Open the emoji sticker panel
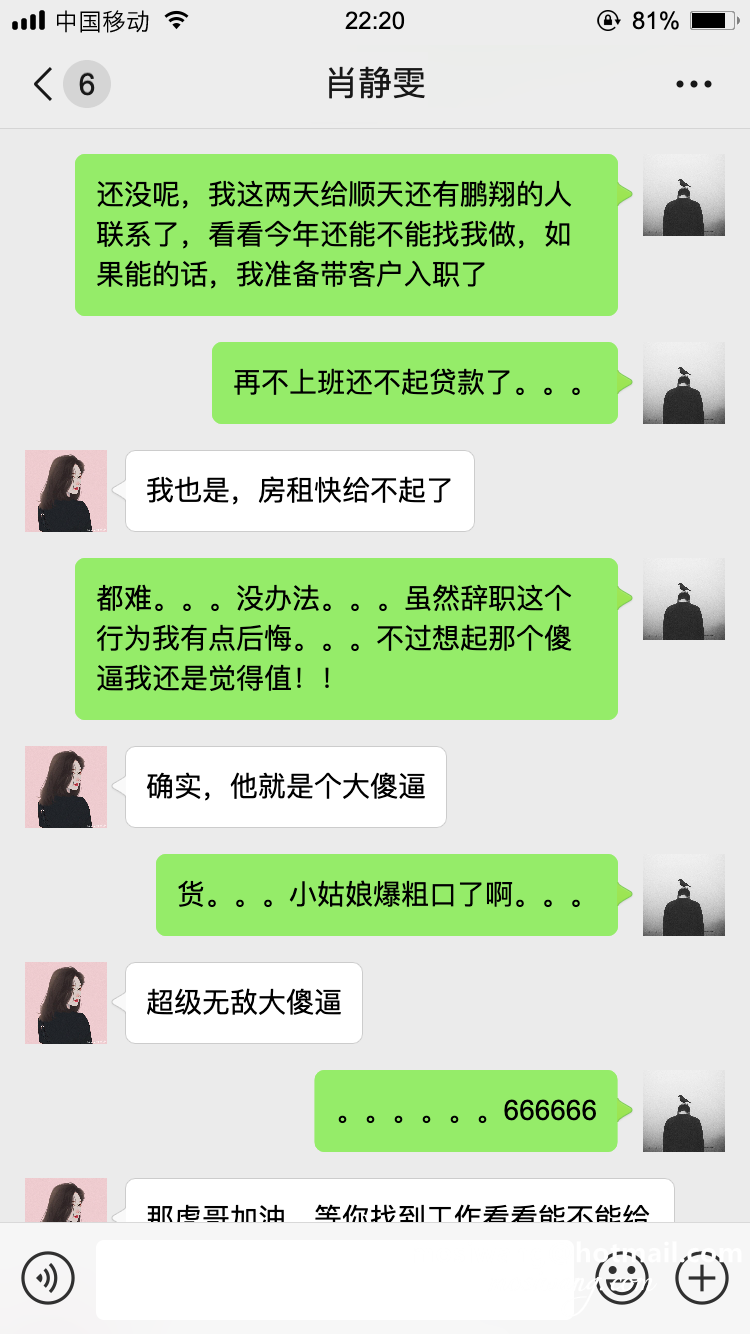The image size is (750, 1334). [x=622, y=1277]
